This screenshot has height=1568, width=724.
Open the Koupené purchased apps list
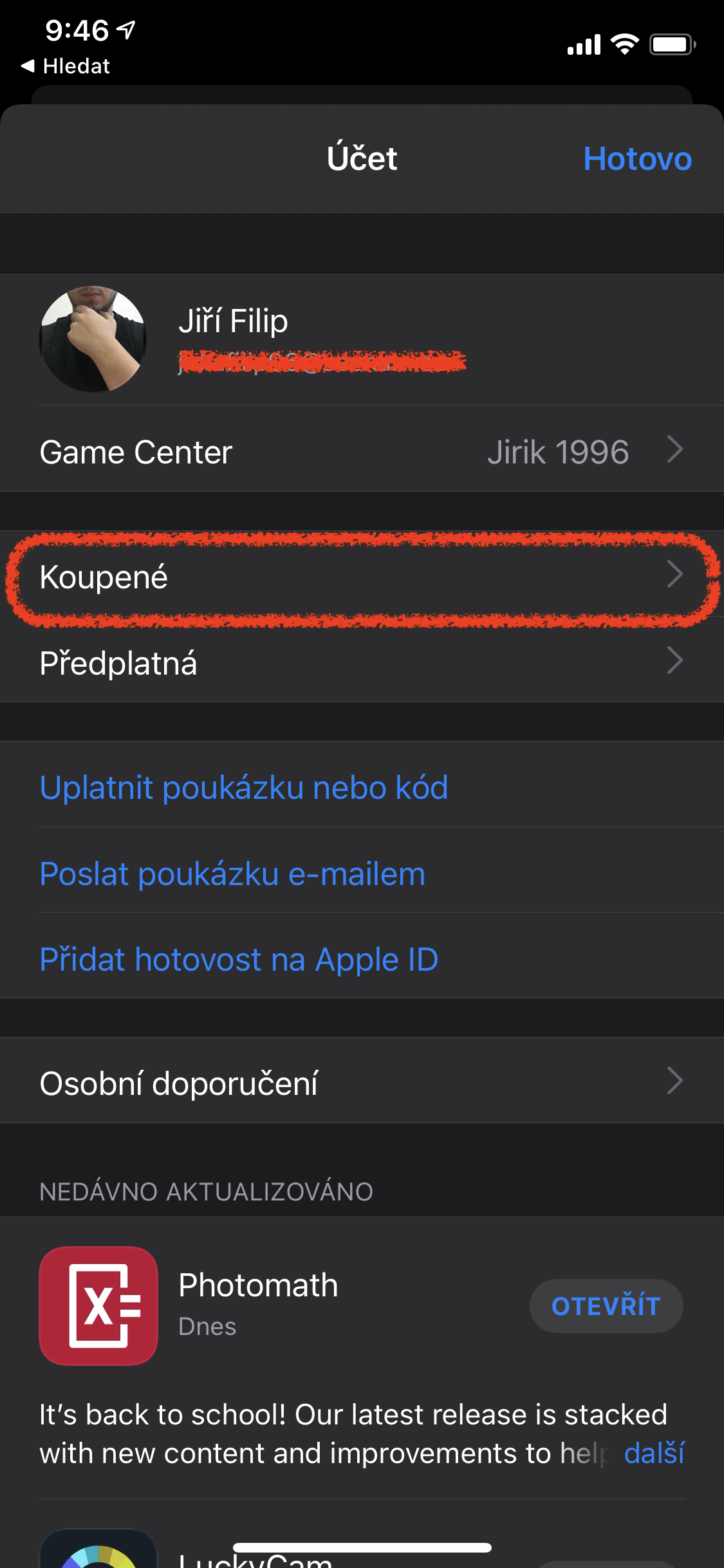[360, 576]
